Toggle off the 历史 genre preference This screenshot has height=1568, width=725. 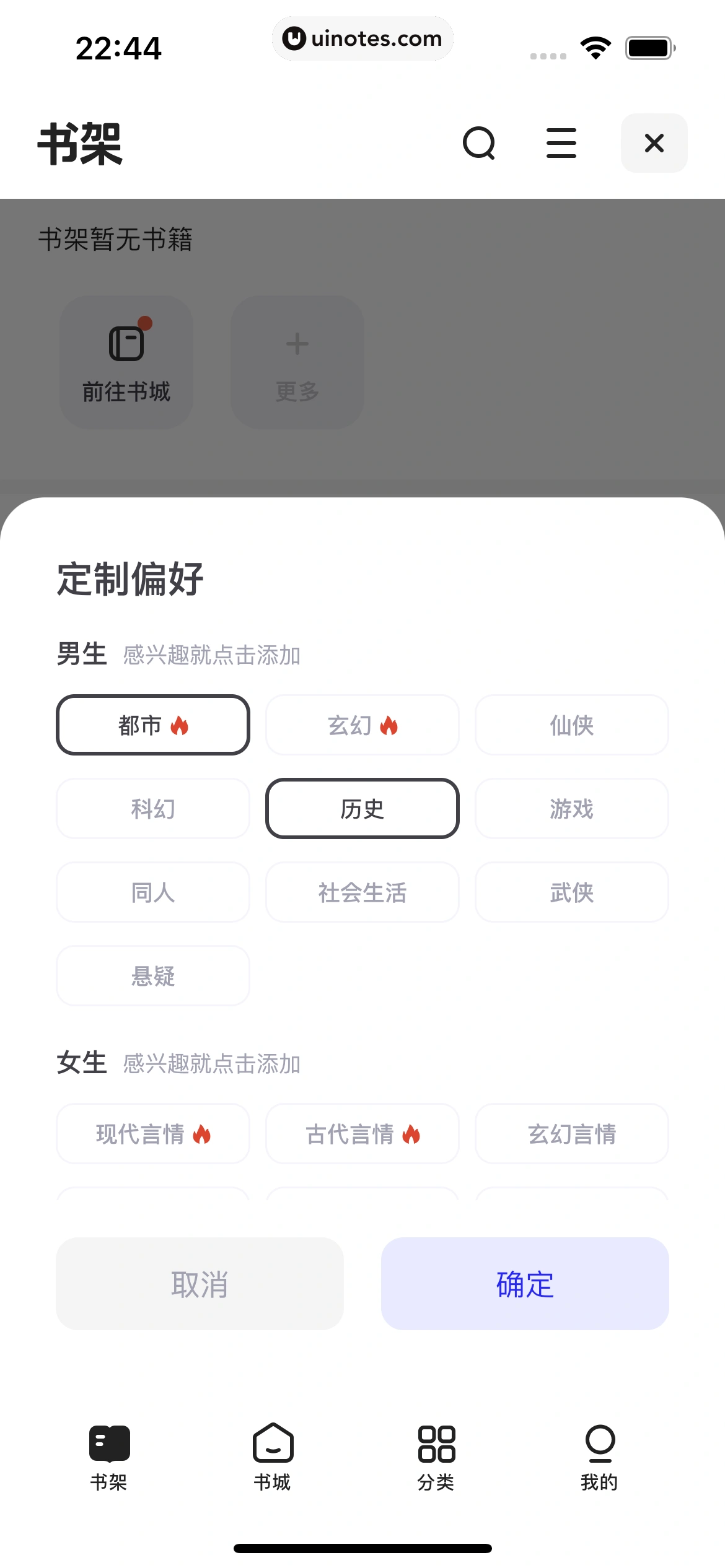click(x=362, y=809)
